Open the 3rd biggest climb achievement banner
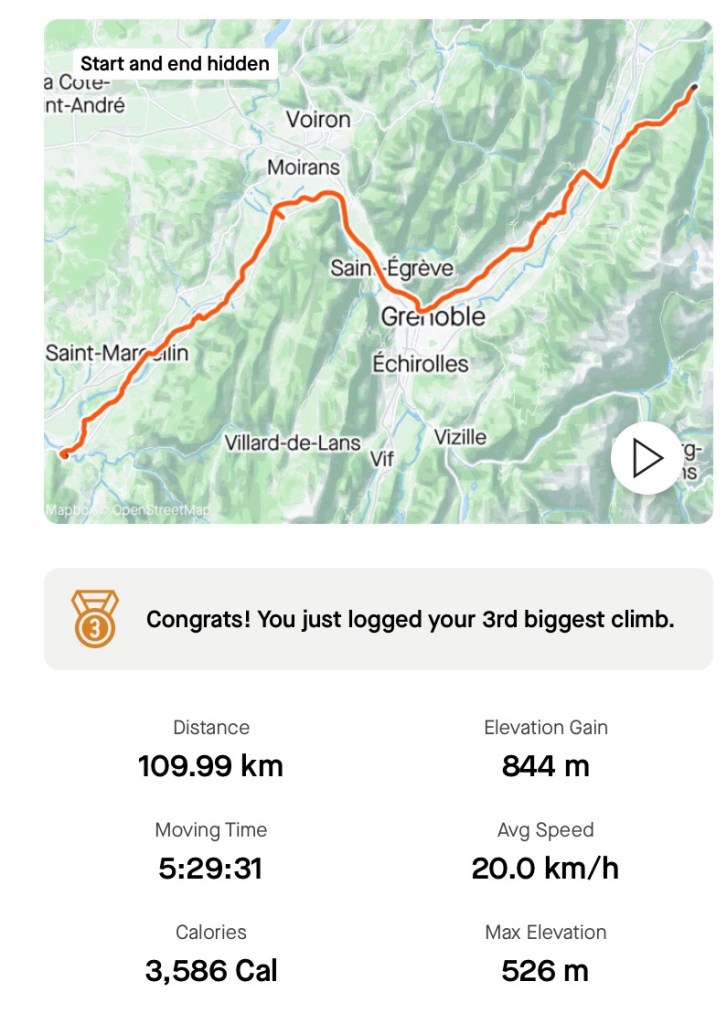727x1024 pixels. 378,619
